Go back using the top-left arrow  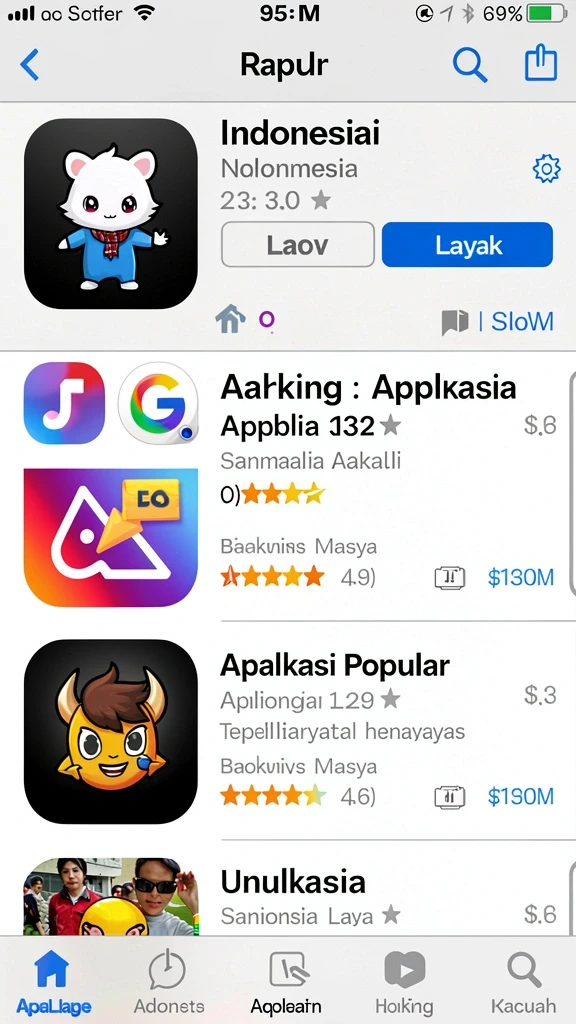[x=30, y=65]
